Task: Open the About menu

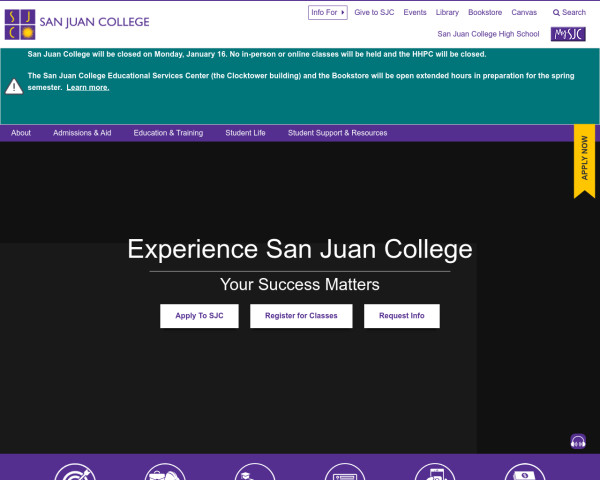Action: (x=21, y=133)
